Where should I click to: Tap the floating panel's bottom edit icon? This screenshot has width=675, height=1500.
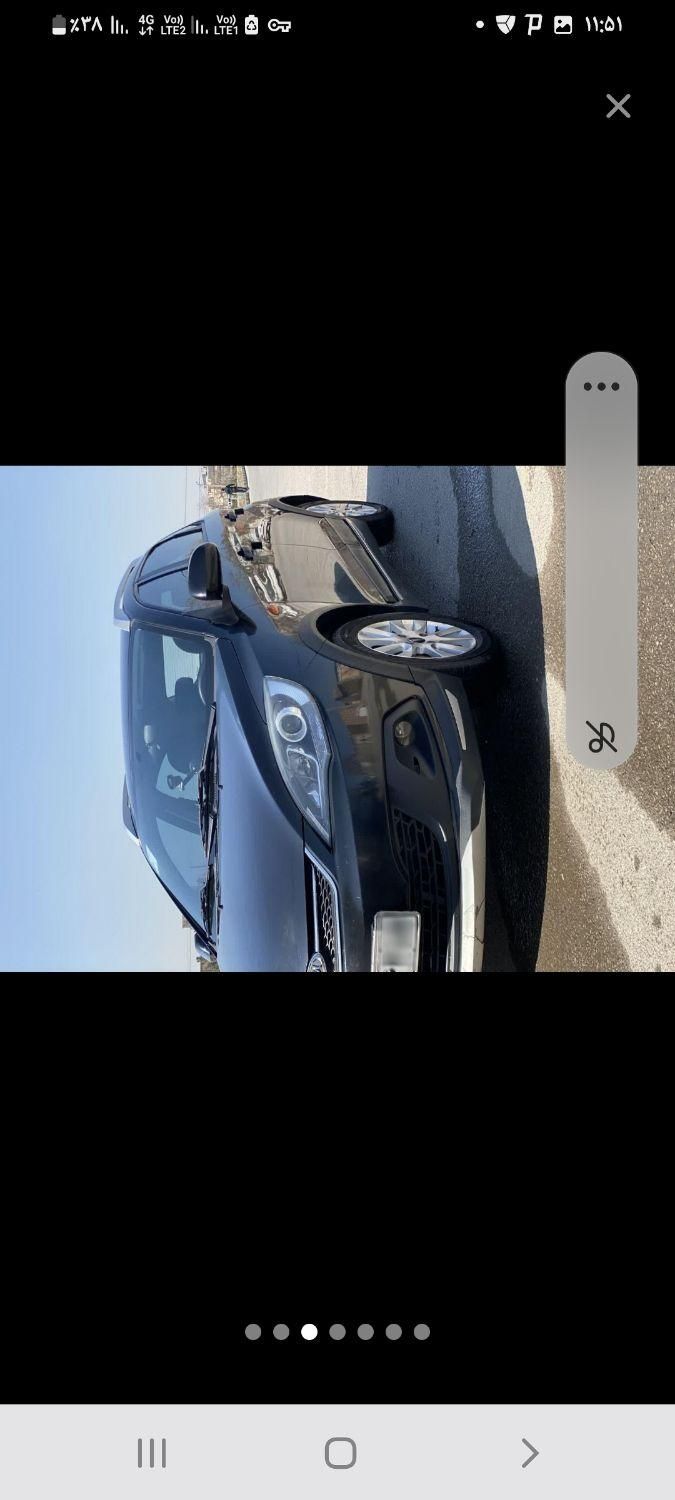602,738
